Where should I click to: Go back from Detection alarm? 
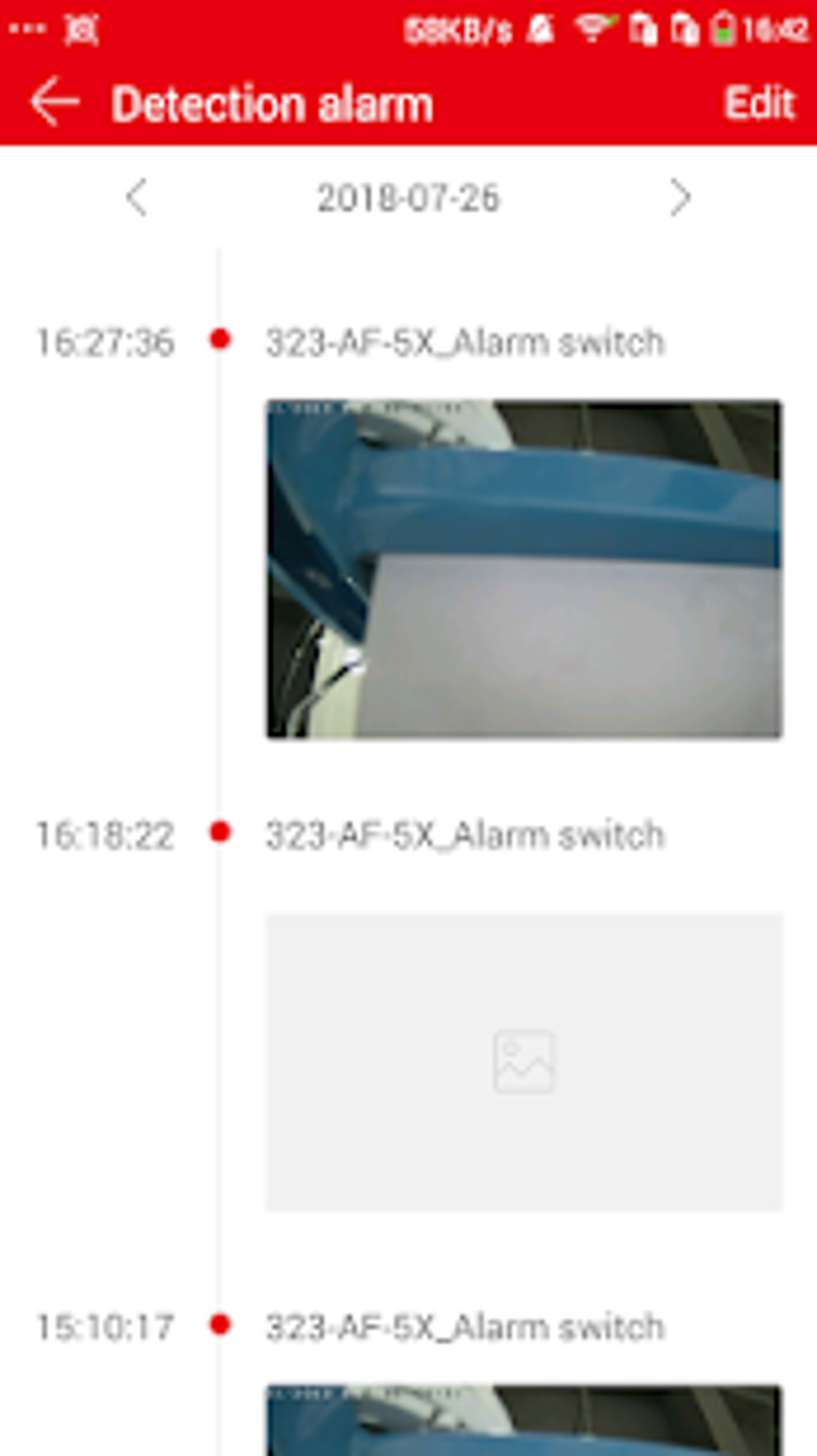[54, 103]
